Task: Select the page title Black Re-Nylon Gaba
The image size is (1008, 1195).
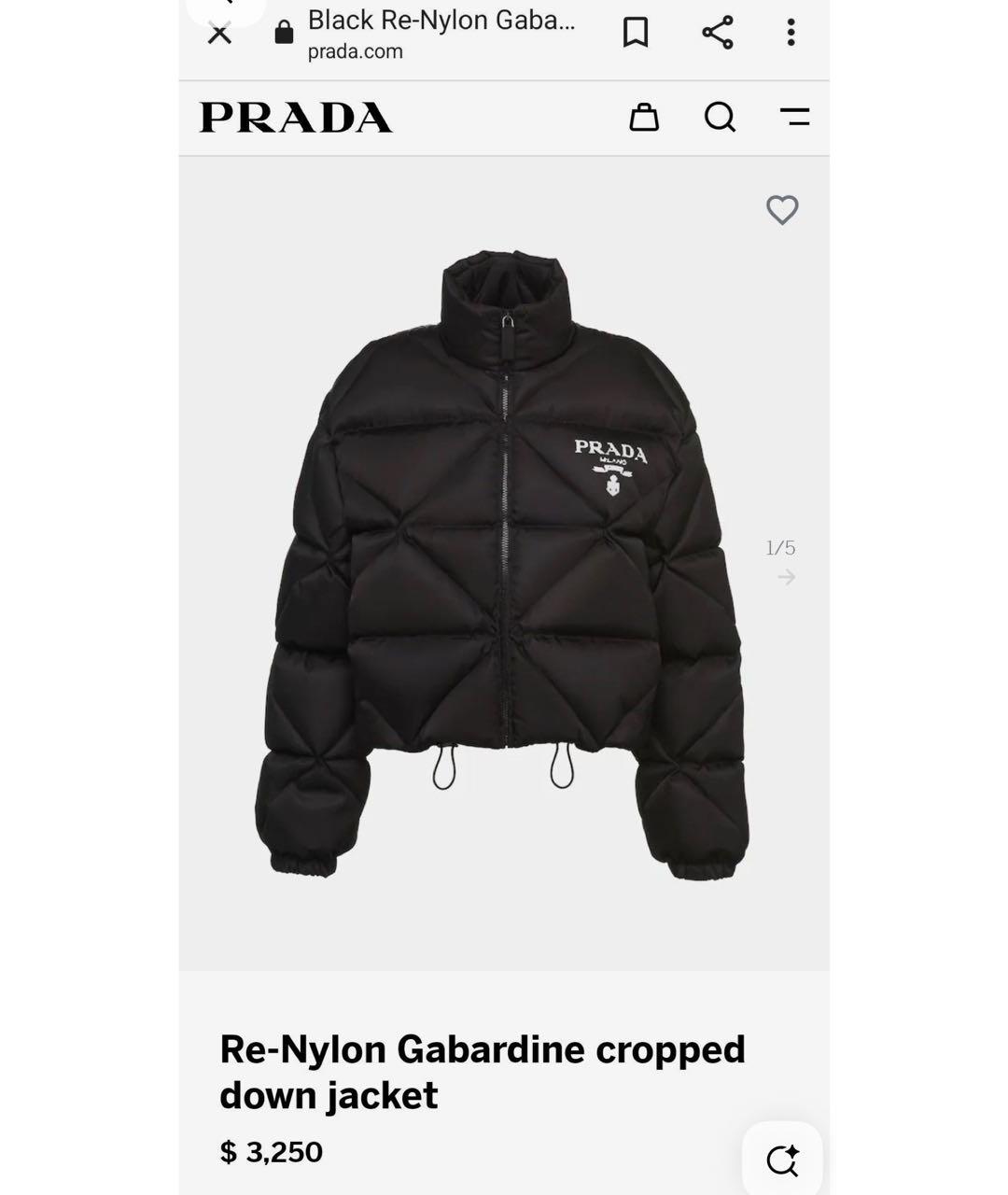Action: (439, 19)
